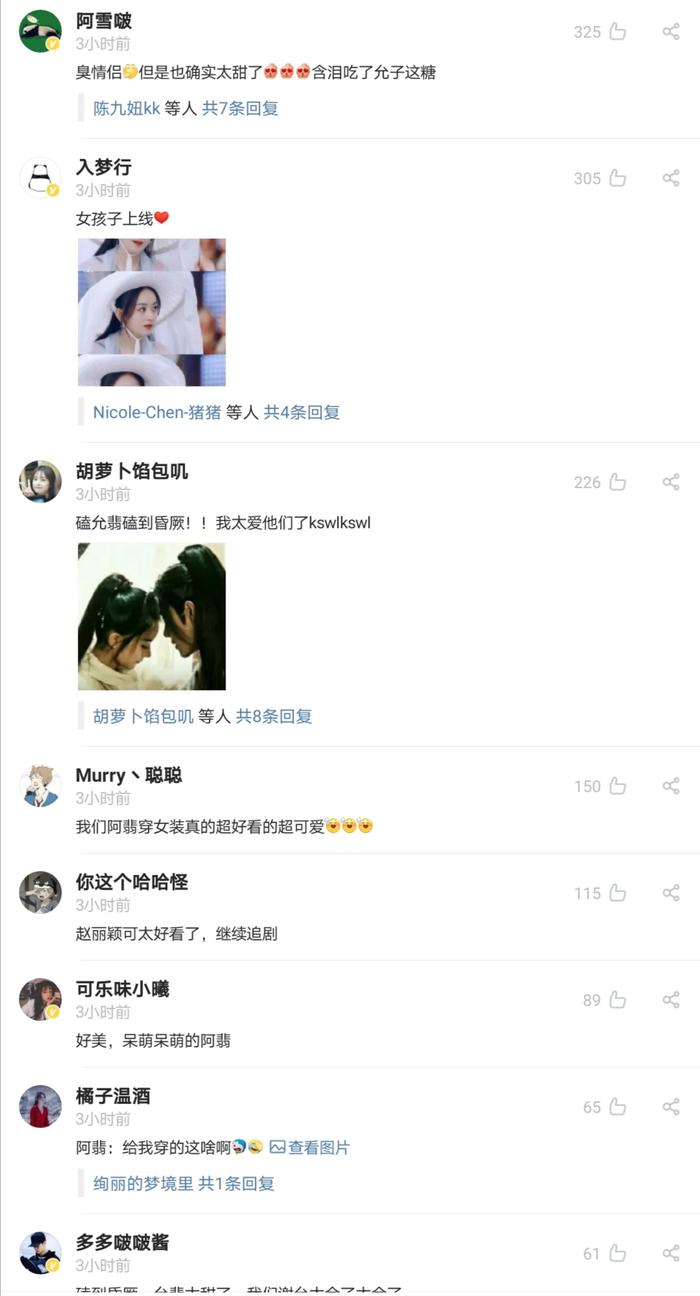Like the comment by 可乐味小曦
700x1296 pixels.
click(617, 1000)
